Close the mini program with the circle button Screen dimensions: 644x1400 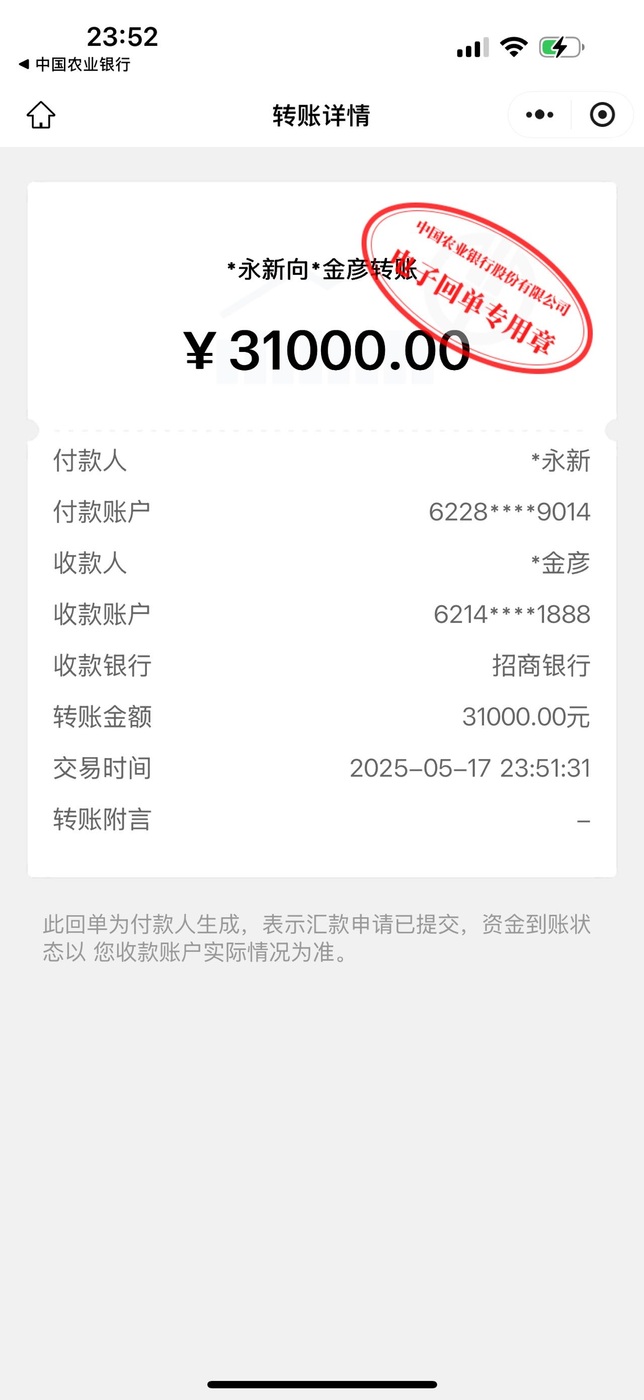tap(602, 115)
